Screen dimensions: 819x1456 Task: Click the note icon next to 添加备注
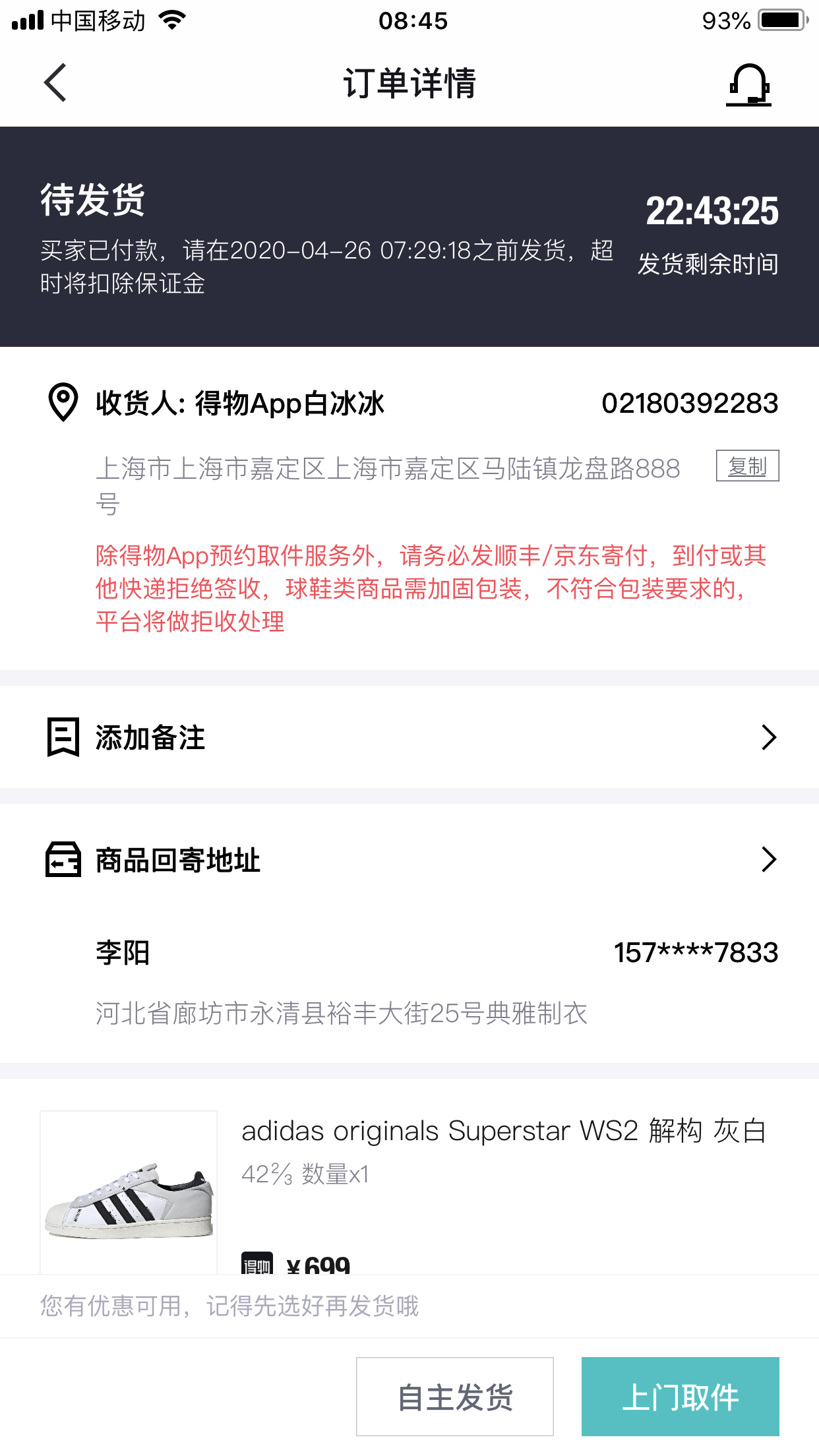click(62, 737)
